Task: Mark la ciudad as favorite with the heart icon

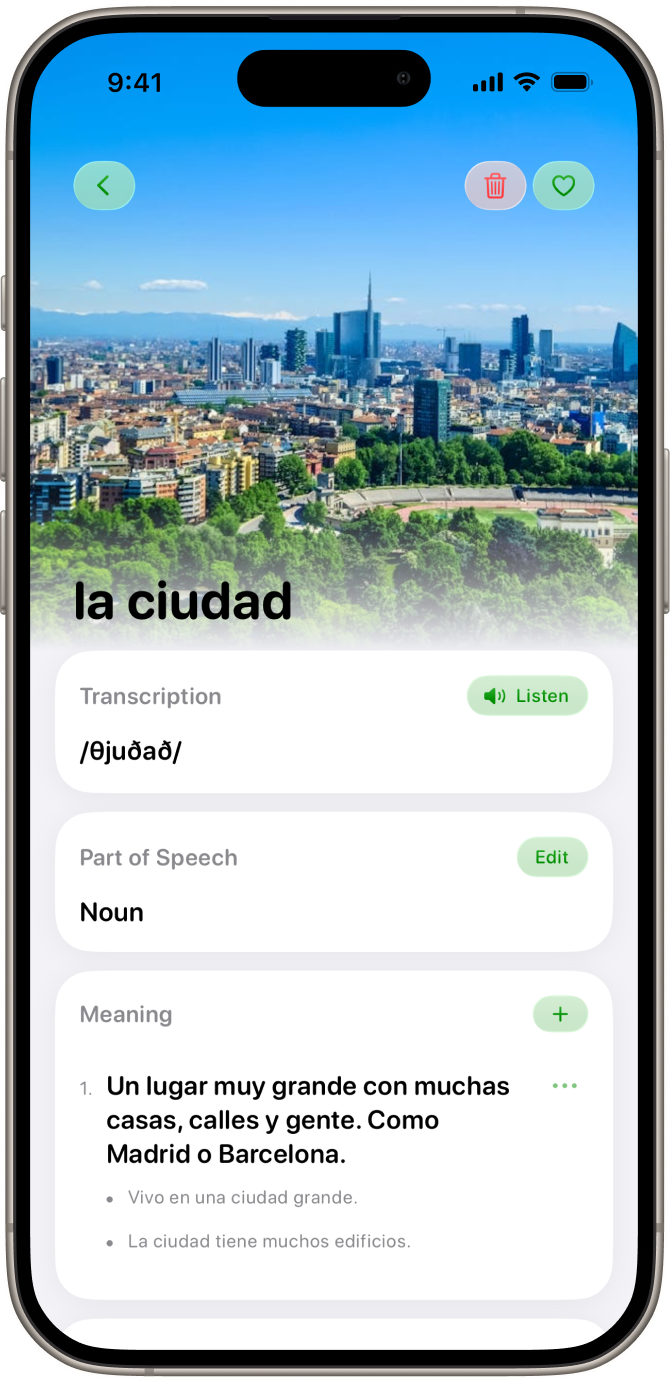Action: 563,185
